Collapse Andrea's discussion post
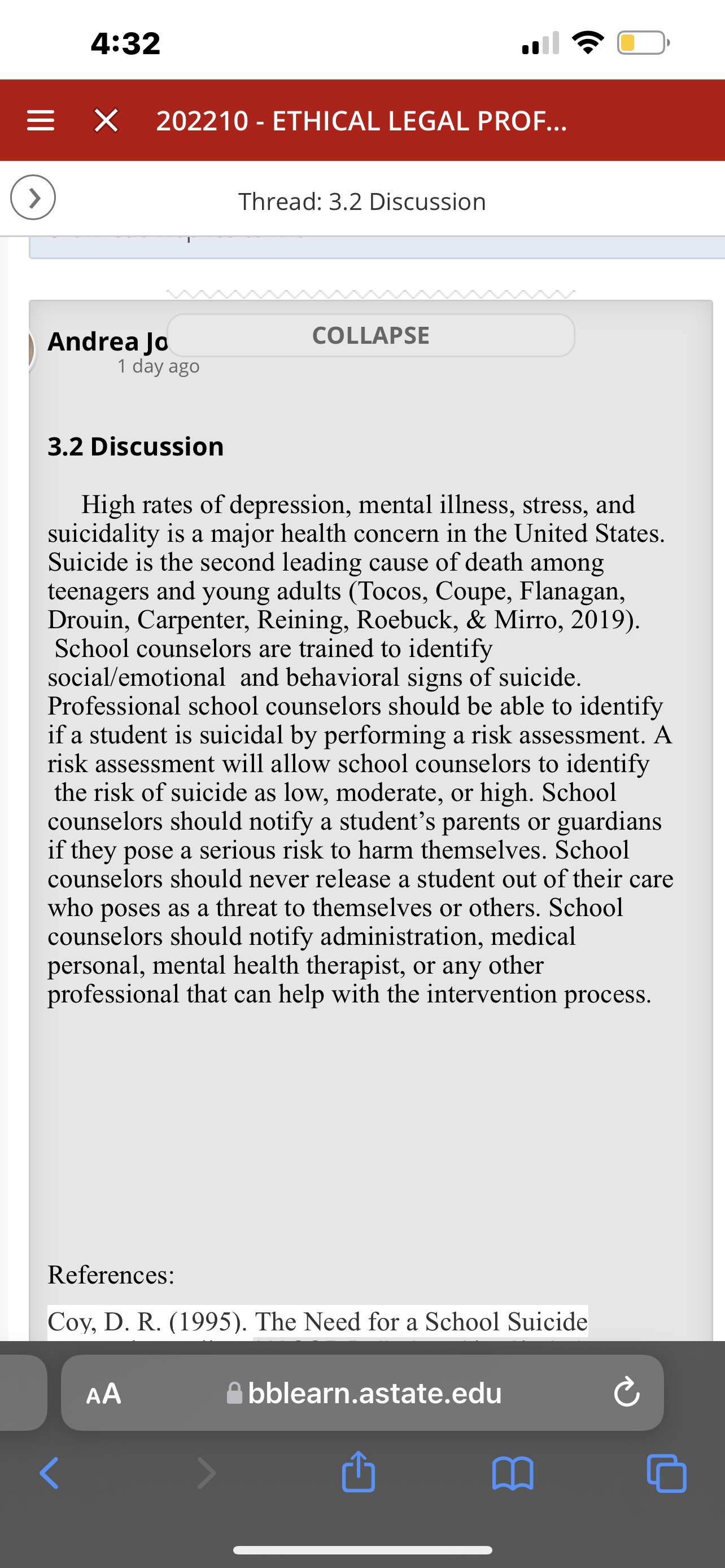The width and height of the screenshot is (725, 1568). tap(371, 335)
